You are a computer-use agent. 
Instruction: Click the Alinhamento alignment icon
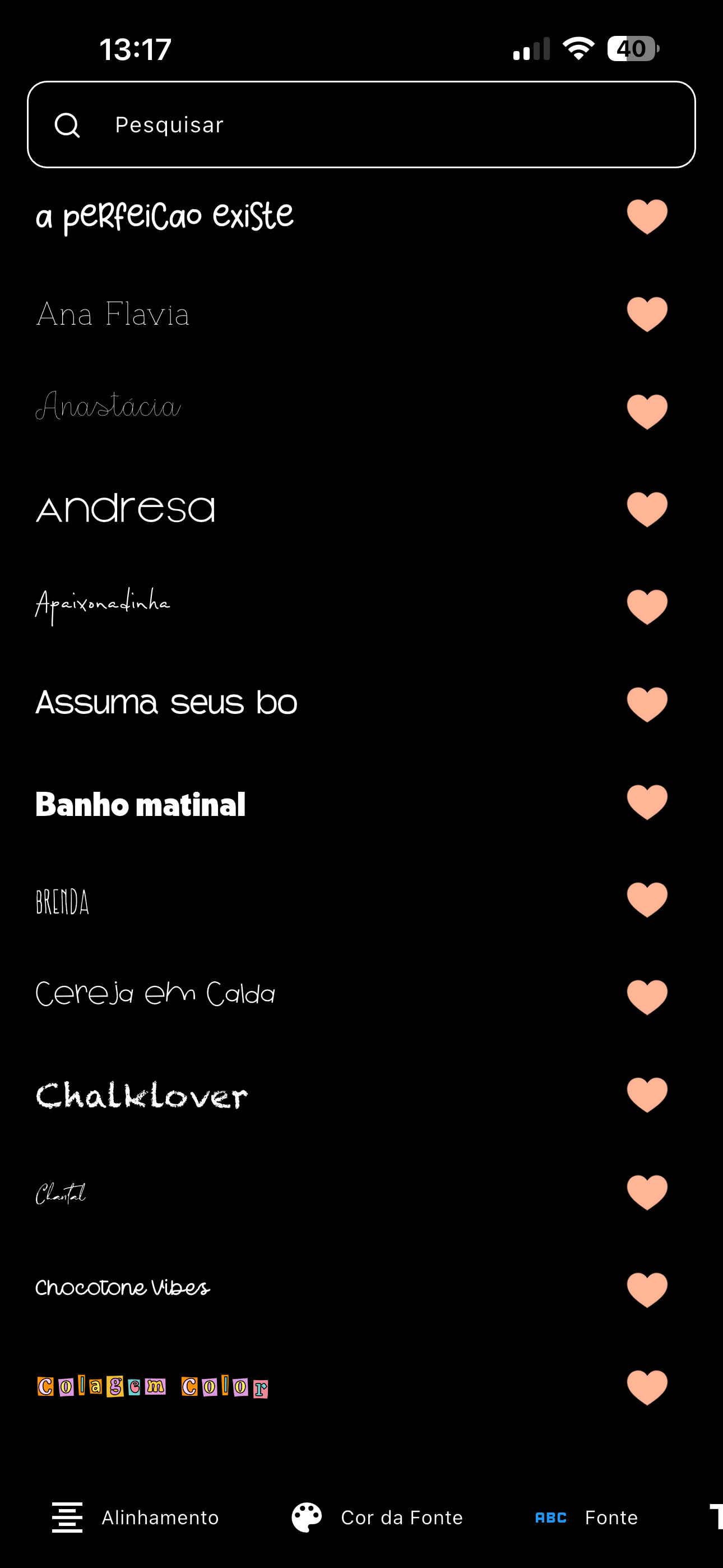coord(67,1518)
